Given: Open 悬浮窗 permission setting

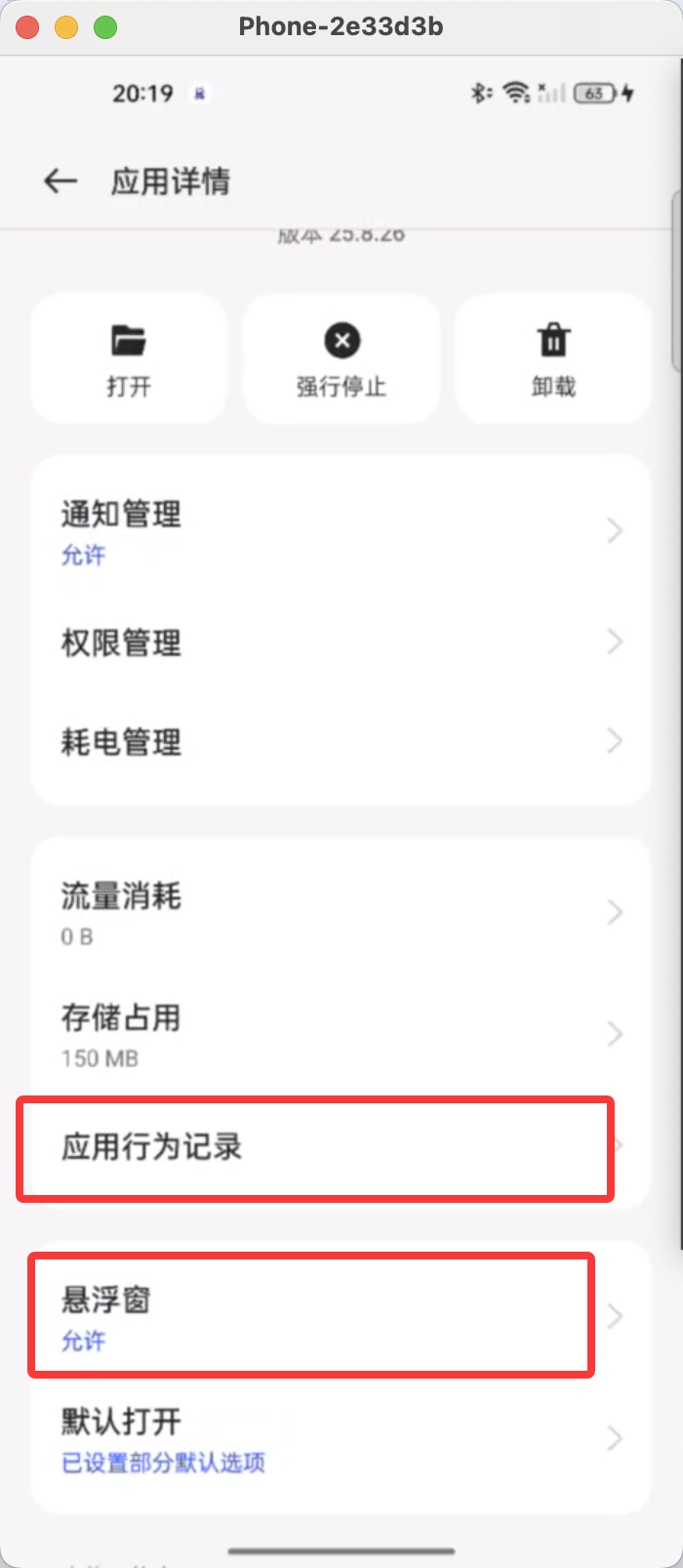Looking at the screenshot, I should click(x=341, y=1316).
